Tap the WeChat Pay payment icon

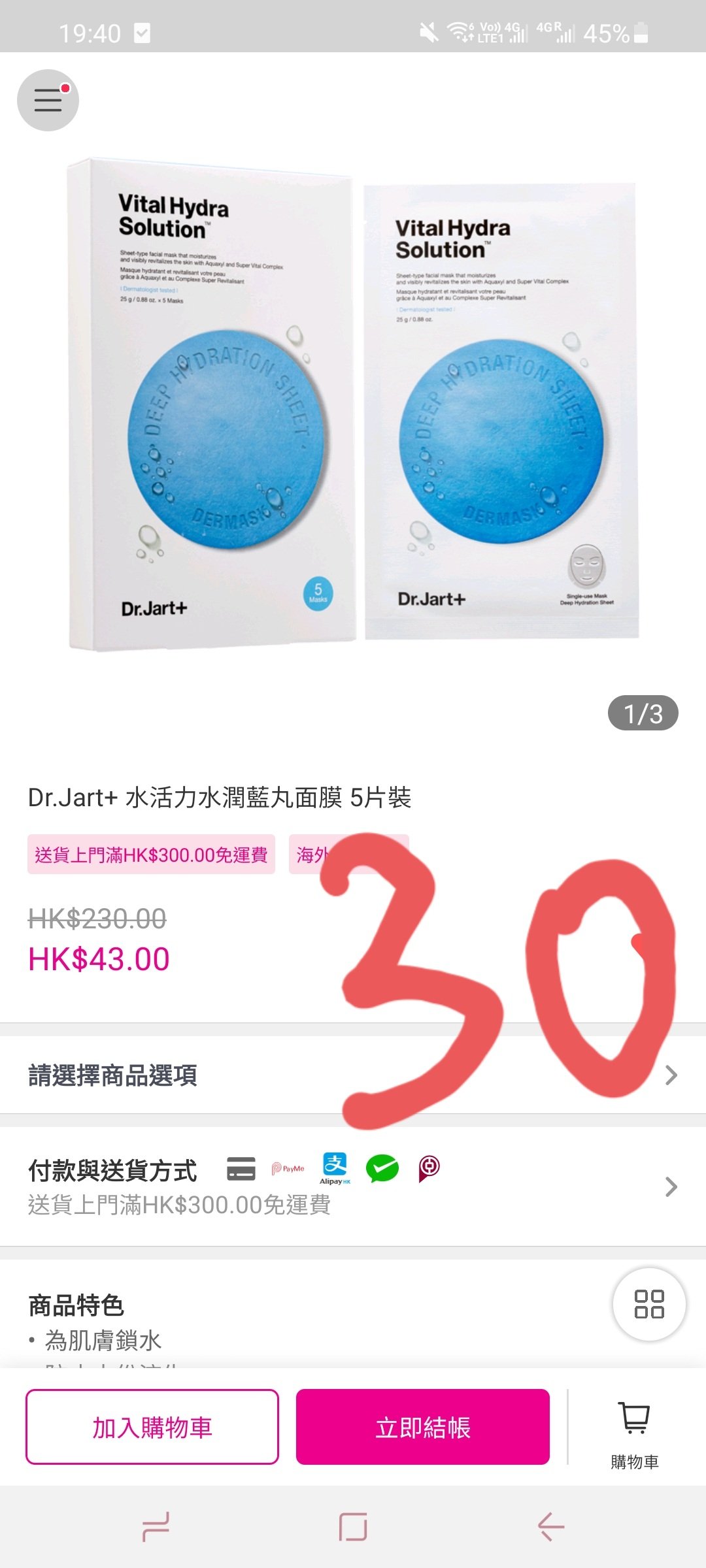coord(382,1169)
